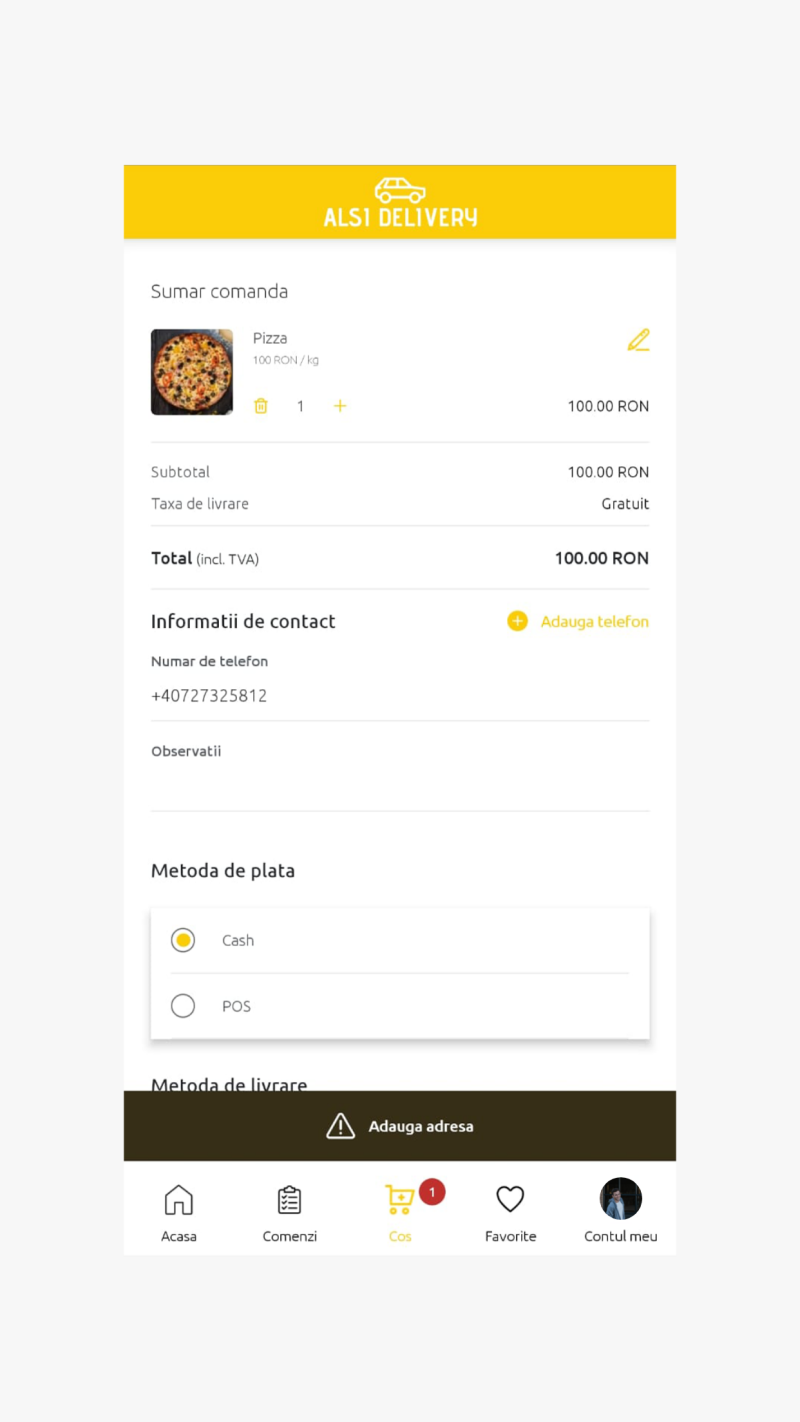The width and height of the screenshot is (800, 1422).
Task: Select the Comenzi clipboard icon
Action: pos(289,1199)
